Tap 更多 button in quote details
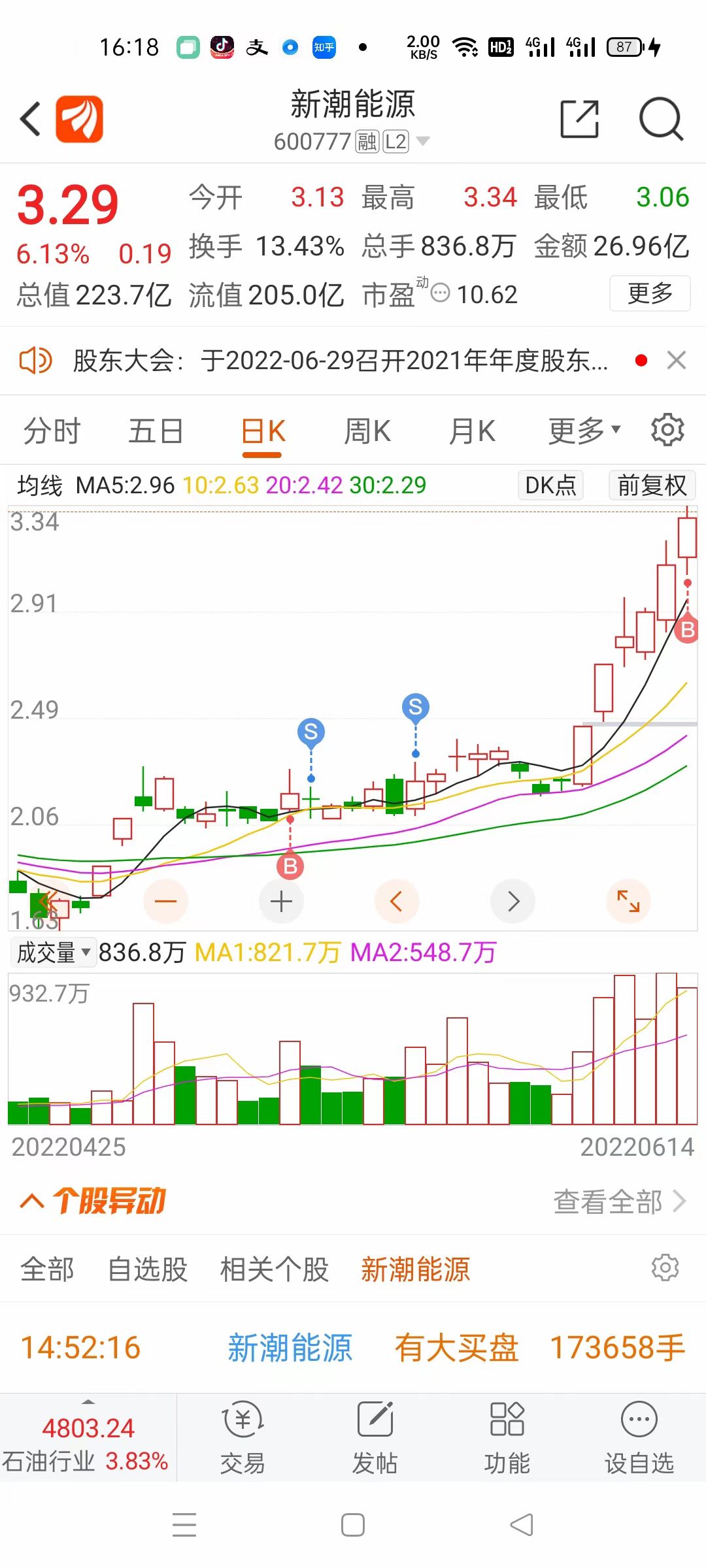Screen dimensions: 706x1568 pyautogui.click(x=650, y=293)
